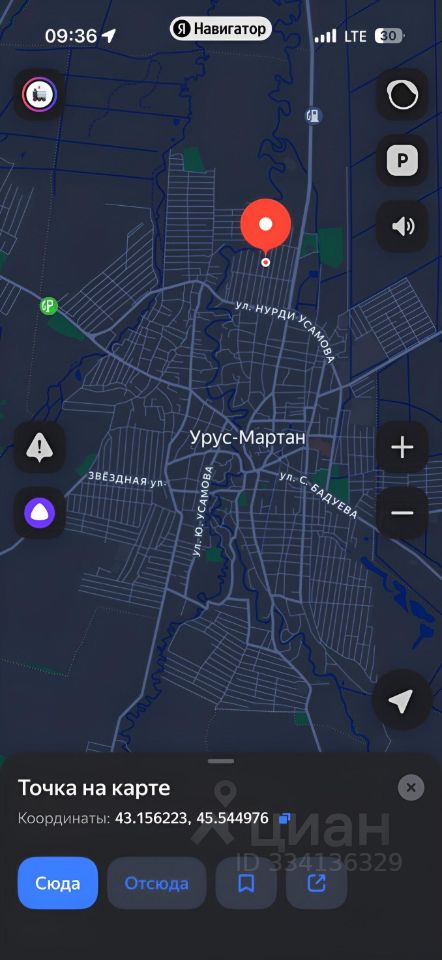Save this point with bookmark button
The image size is (442, 960).
tap(246, 883)
